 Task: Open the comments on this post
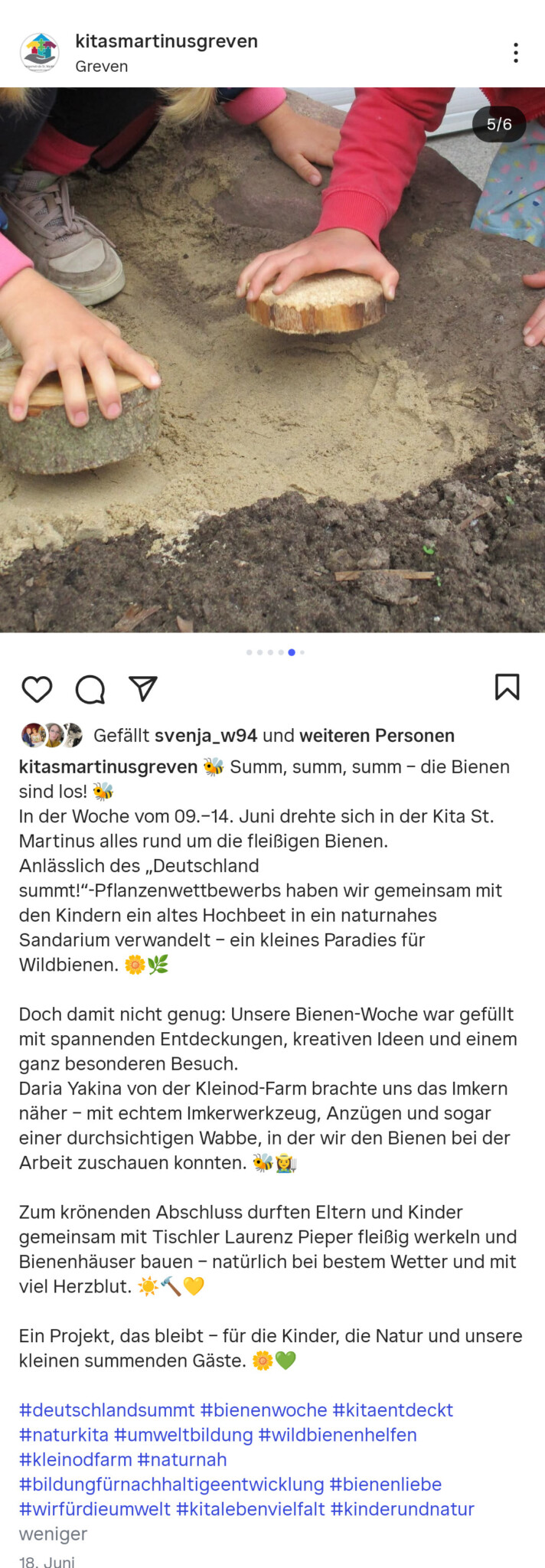[90, 689]
